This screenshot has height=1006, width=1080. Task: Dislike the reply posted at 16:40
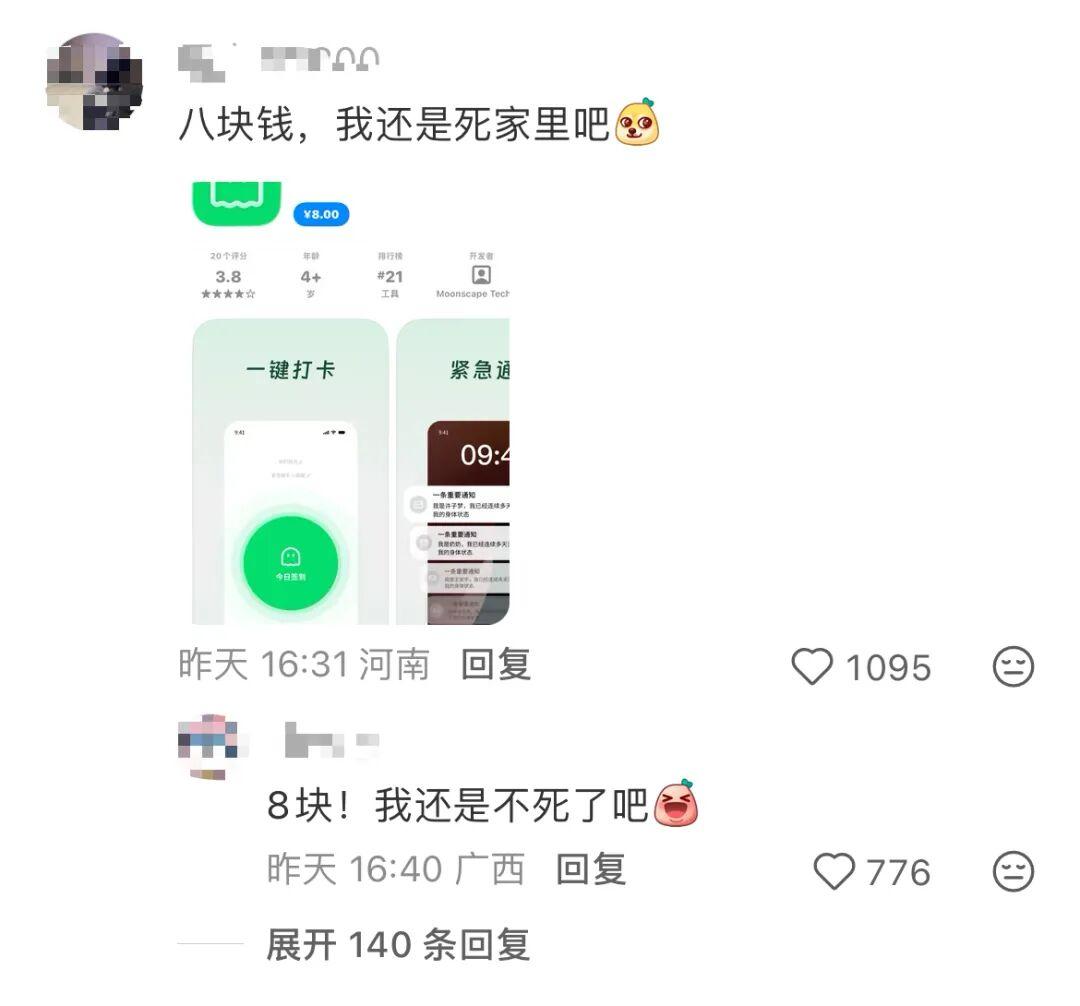(1012, 871)
